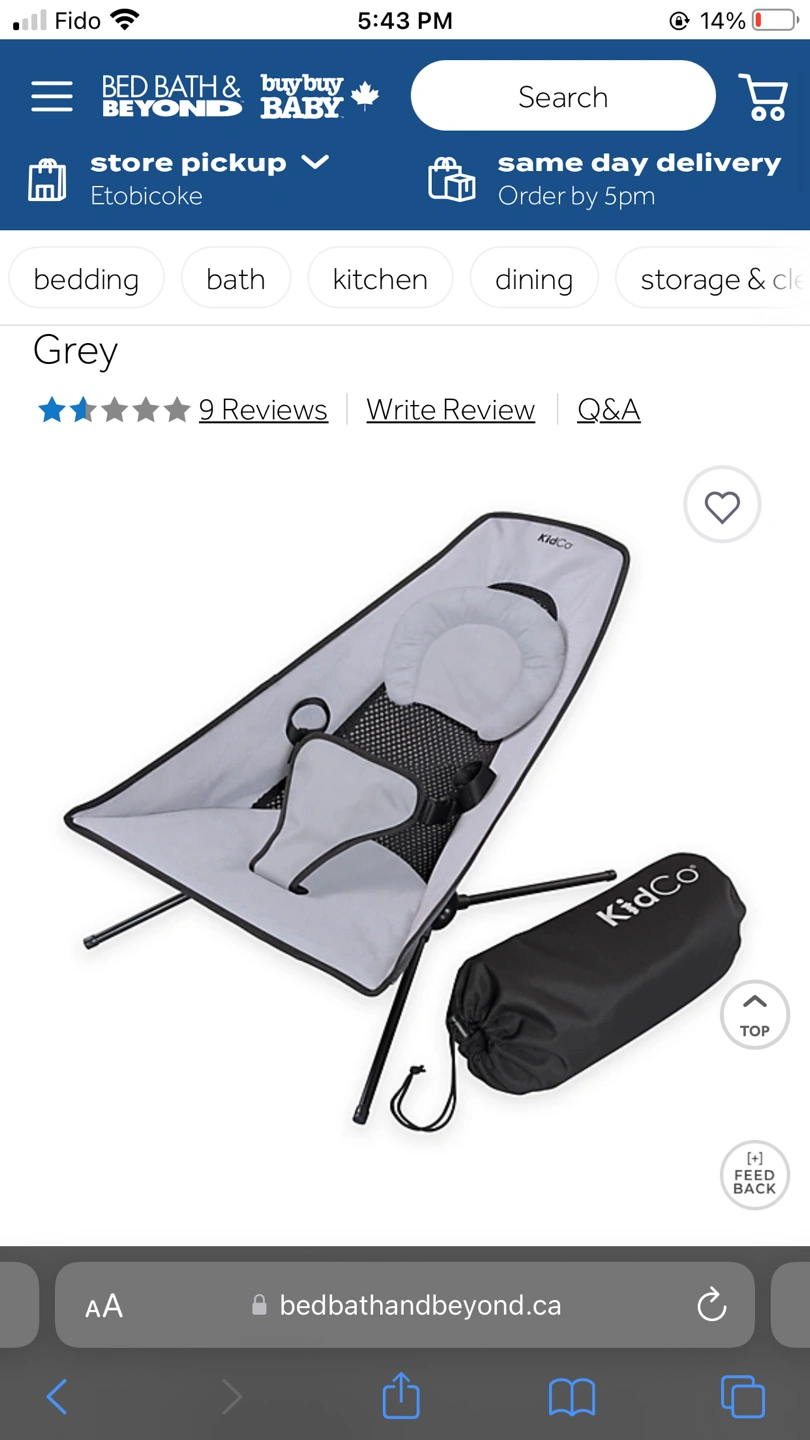This screenshot has height=1440, width=810.
Task: Select the dining category chip
Action: click(534, 279)
